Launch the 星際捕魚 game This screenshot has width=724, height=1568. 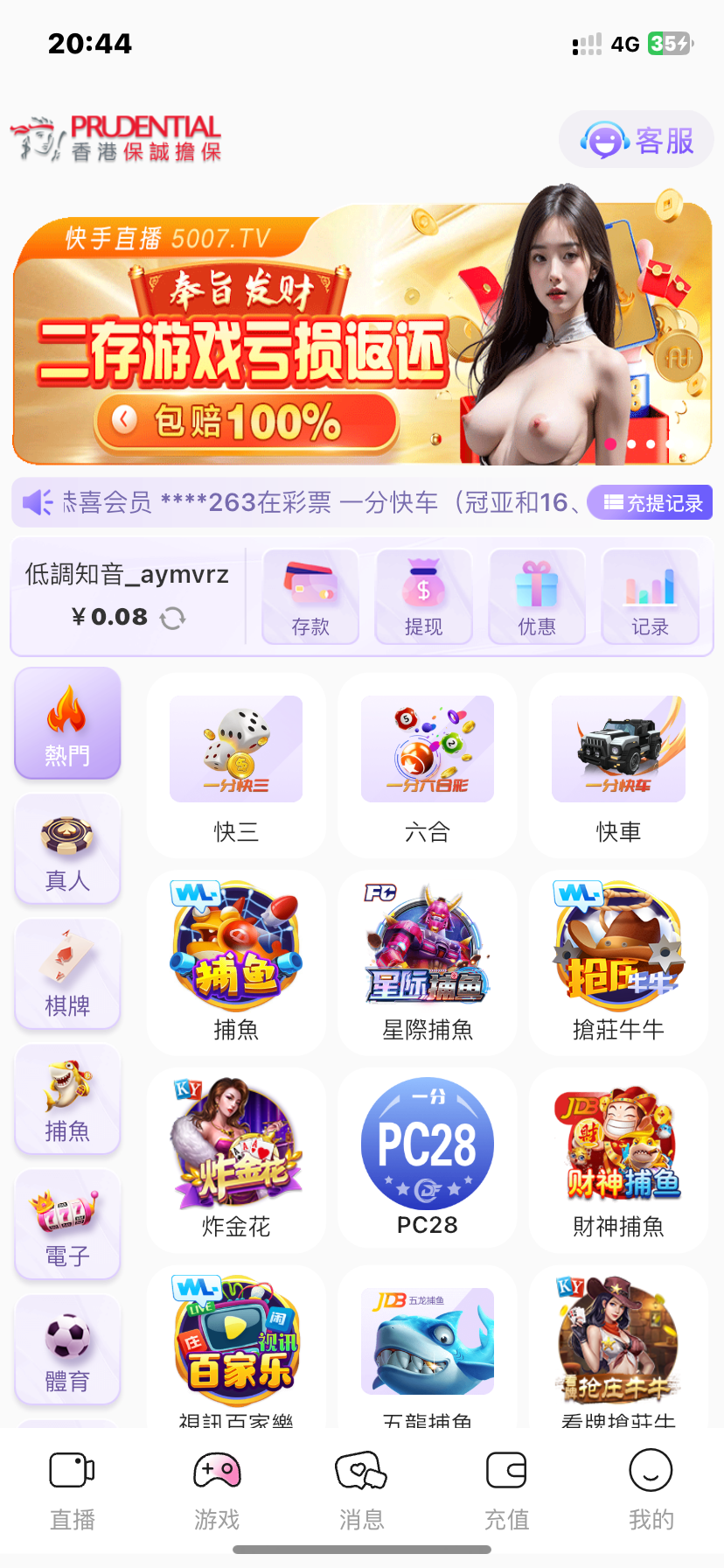(428, 962)
